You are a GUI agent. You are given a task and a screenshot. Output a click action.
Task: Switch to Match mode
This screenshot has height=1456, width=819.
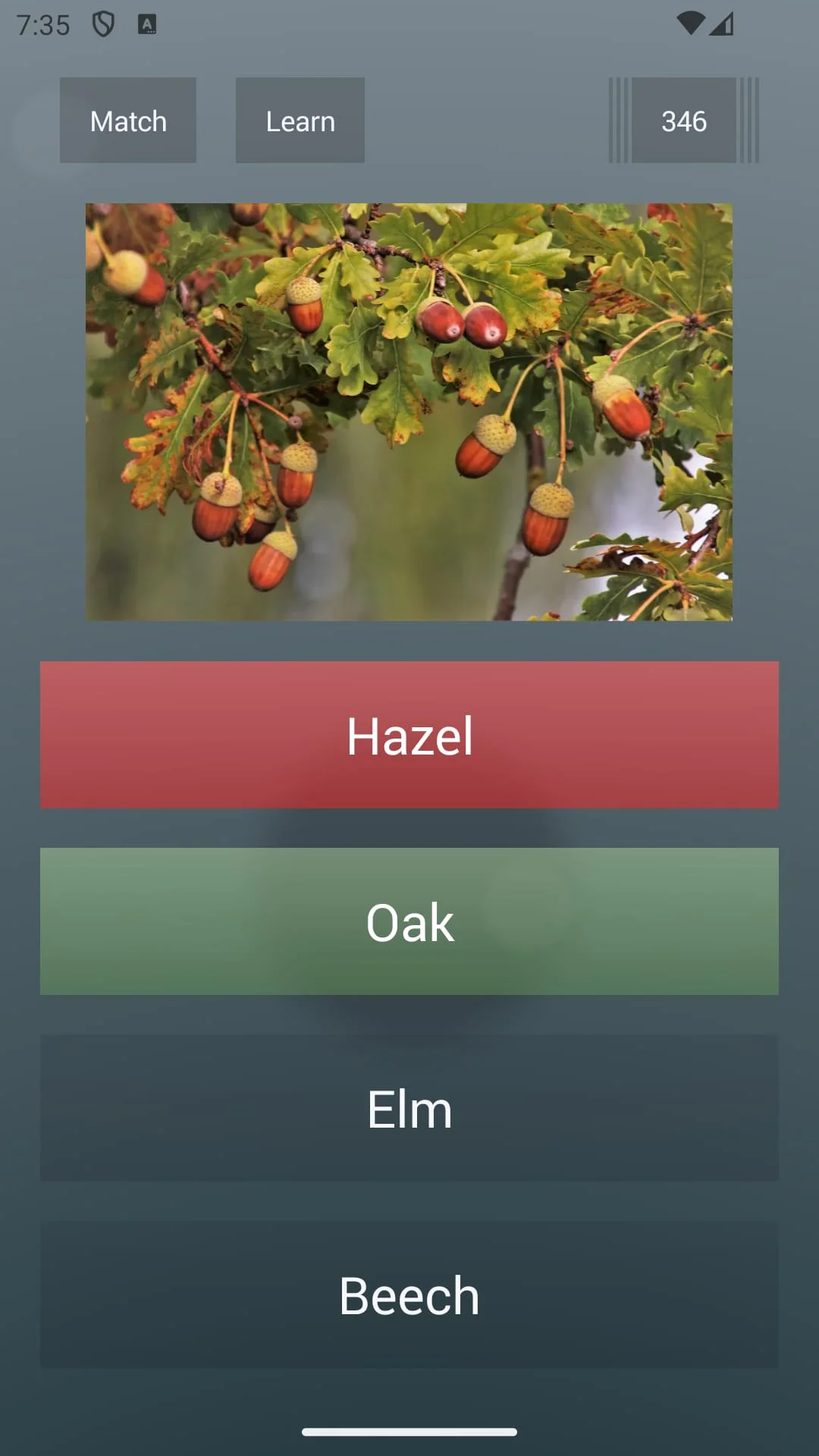pyautogui.click(x=127, y=121)
